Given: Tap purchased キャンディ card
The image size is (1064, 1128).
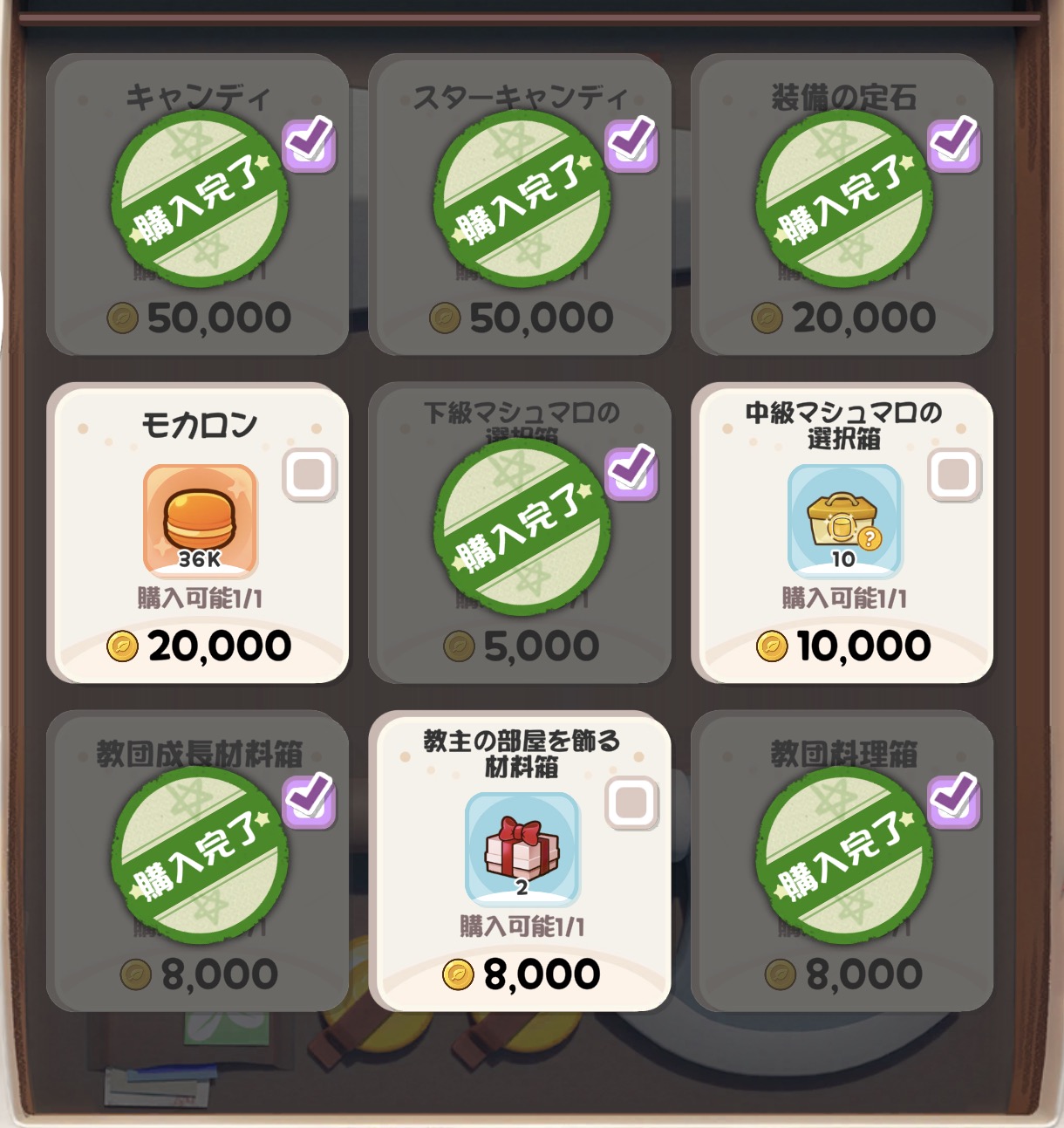Looking at the screenshot, I should click(199, 205).
